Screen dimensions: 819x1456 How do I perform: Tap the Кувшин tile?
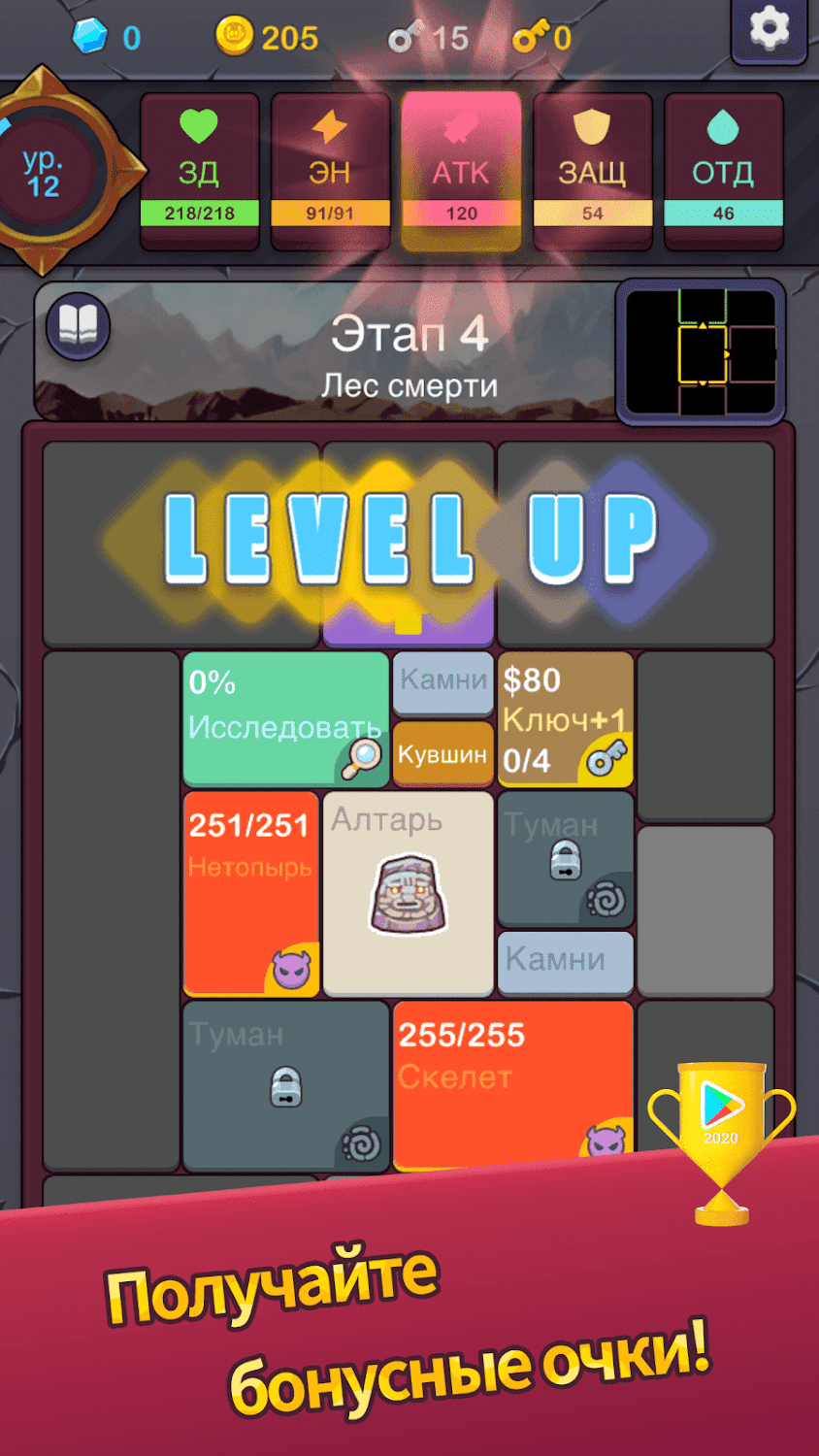443,754
